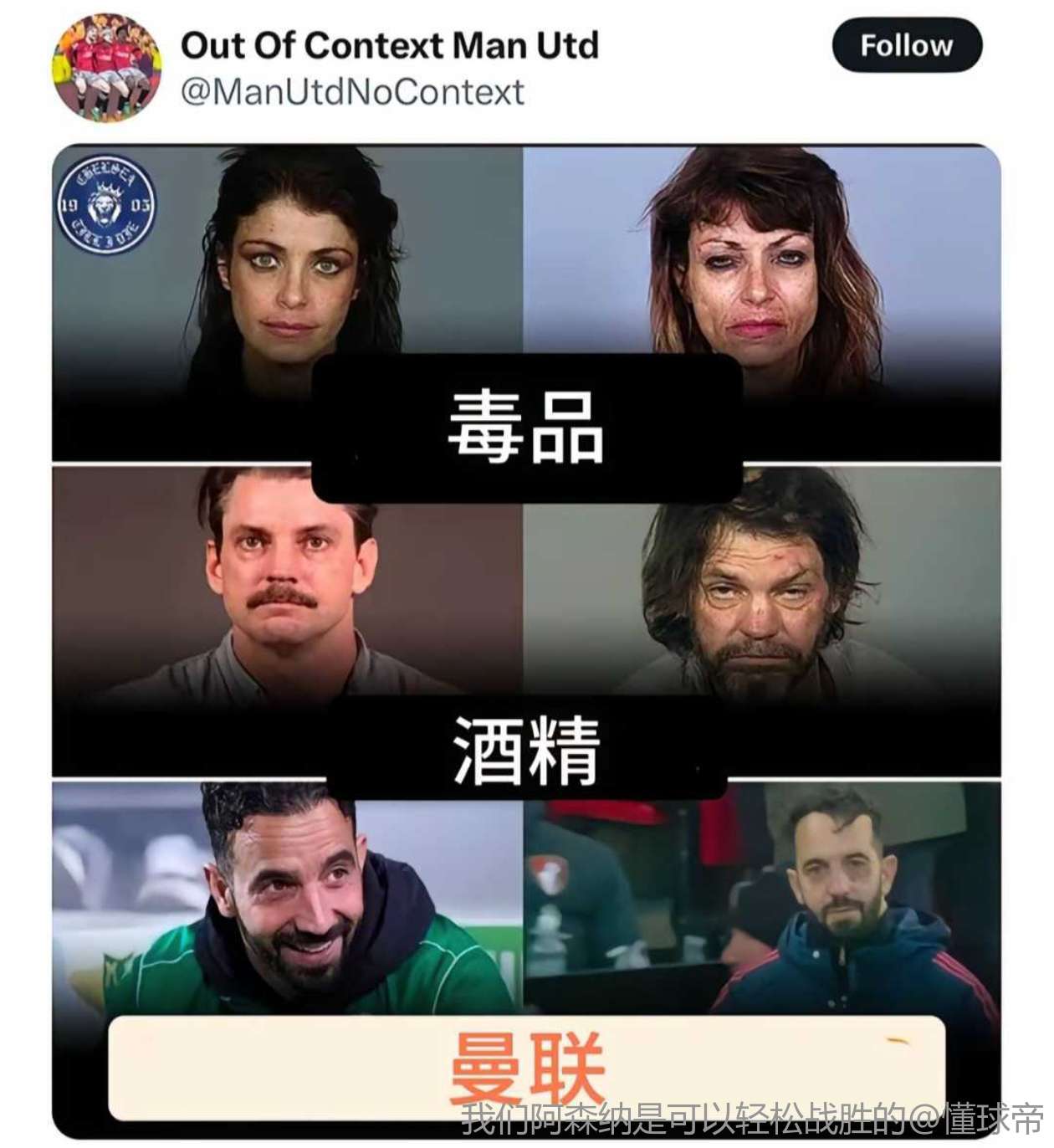Follow Out Of Context Man Utd
The width and height of the screenshot is (1054, 1148).
click(x=907, y=45)
